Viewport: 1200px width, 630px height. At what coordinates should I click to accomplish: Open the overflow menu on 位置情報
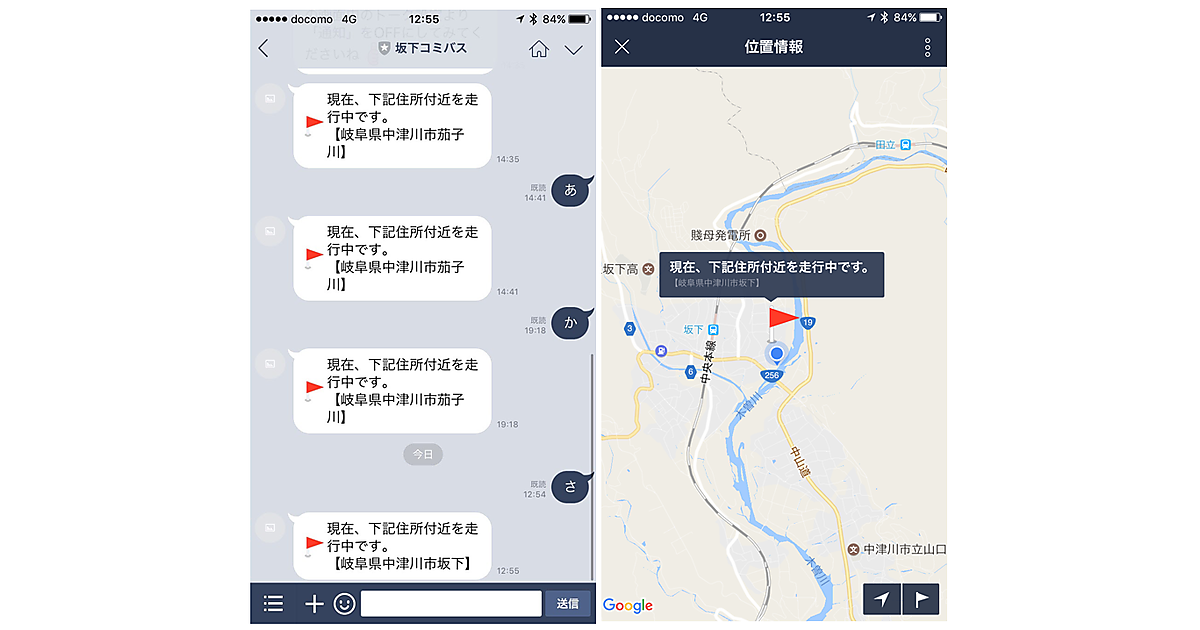[x=927, y=47]
